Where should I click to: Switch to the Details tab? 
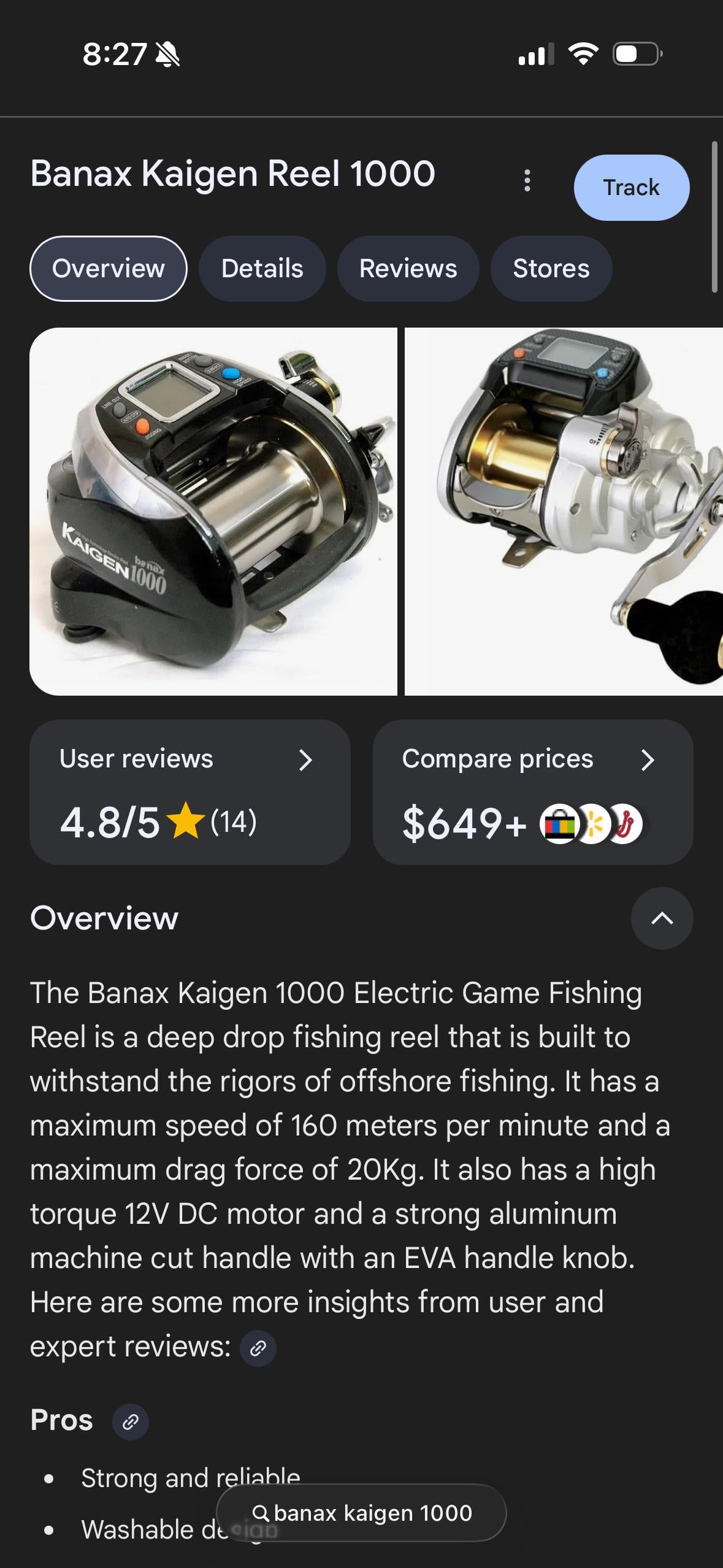(x=262, y=269)
